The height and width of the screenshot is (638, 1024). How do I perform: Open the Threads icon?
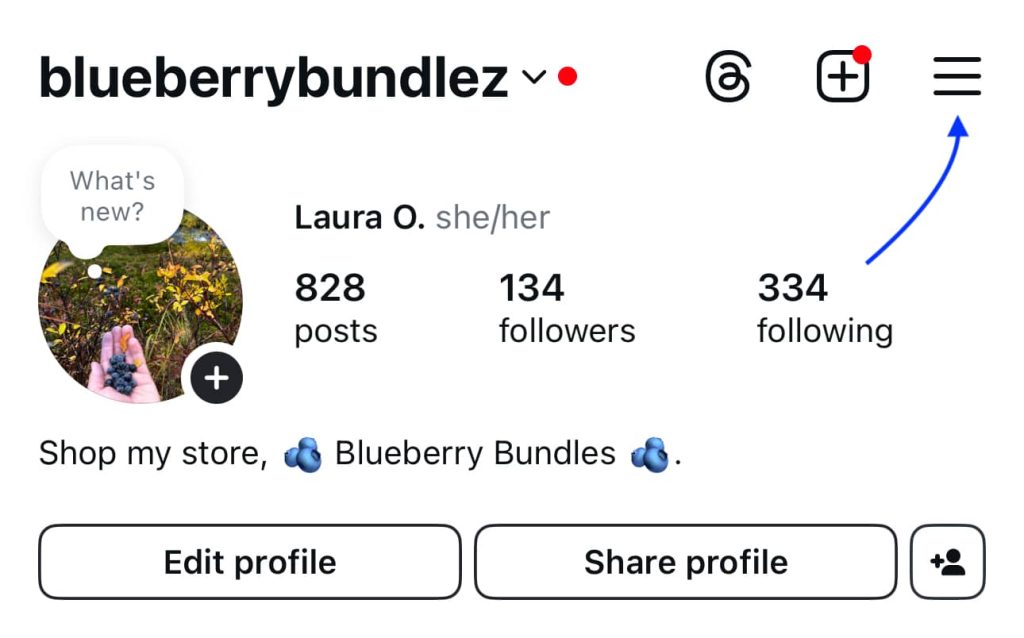coord(728,77)
